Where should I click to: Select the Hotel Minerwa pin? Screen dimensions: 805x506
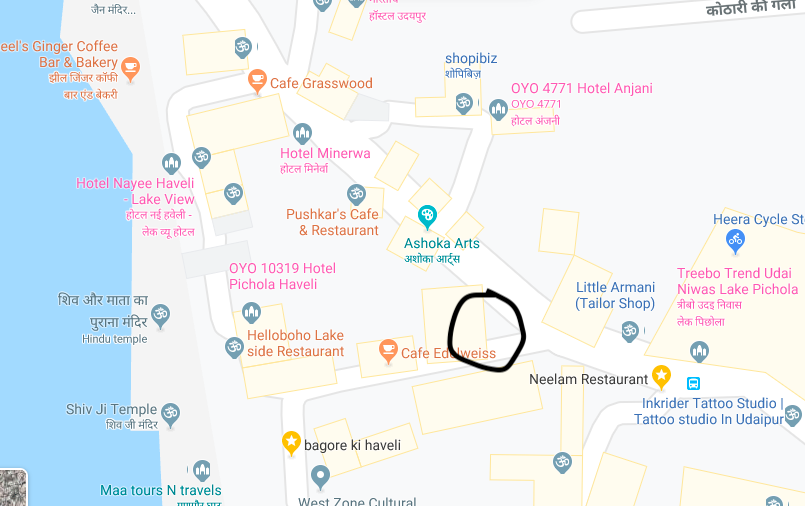[x=302, y=133]
